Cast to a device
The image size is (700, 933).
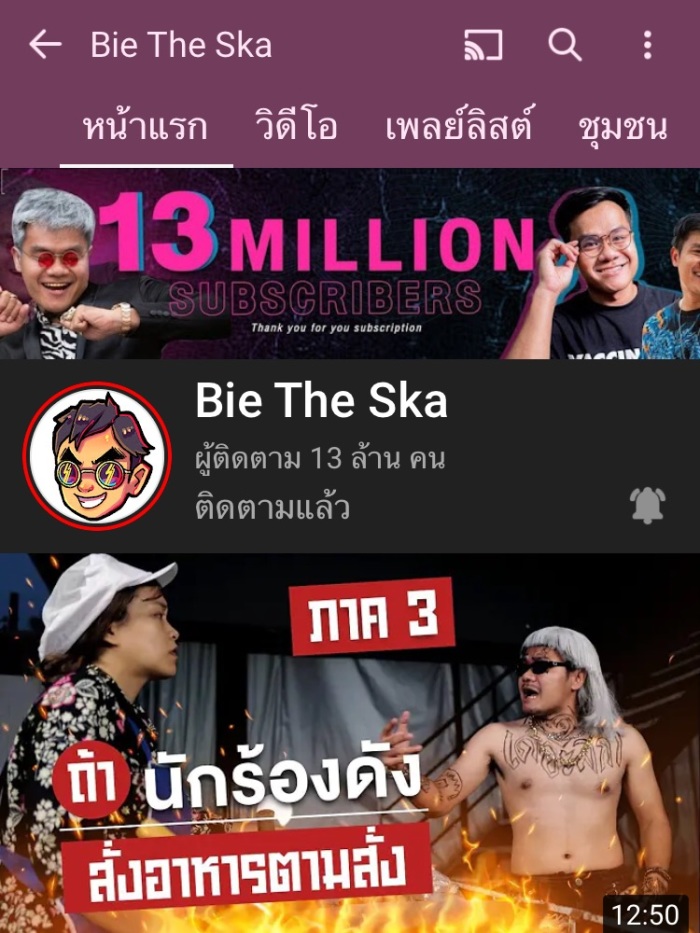coord(483,45)
